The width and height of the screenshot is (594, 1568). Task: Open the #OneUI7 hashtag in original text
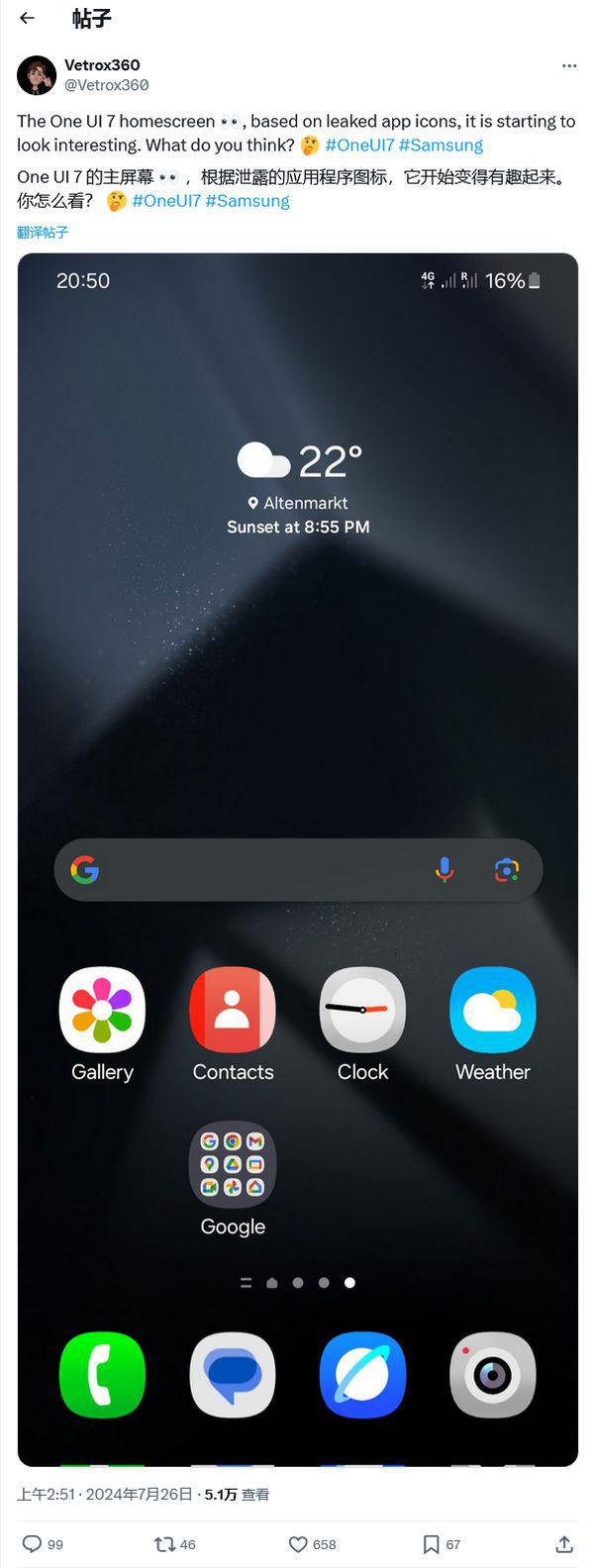coord(359,145)
